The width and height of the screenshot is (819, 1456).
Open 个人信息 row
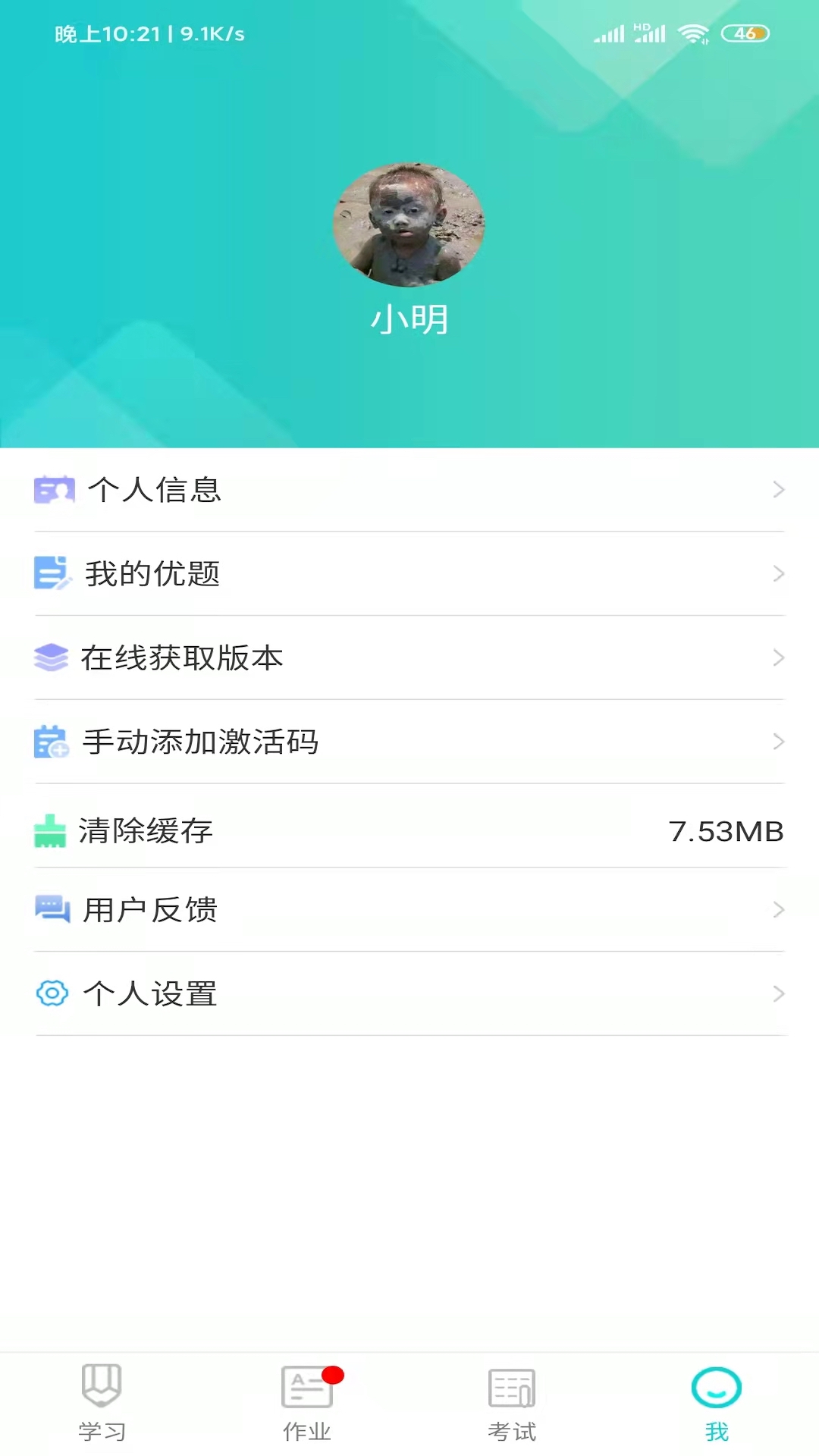pos(409,490)
